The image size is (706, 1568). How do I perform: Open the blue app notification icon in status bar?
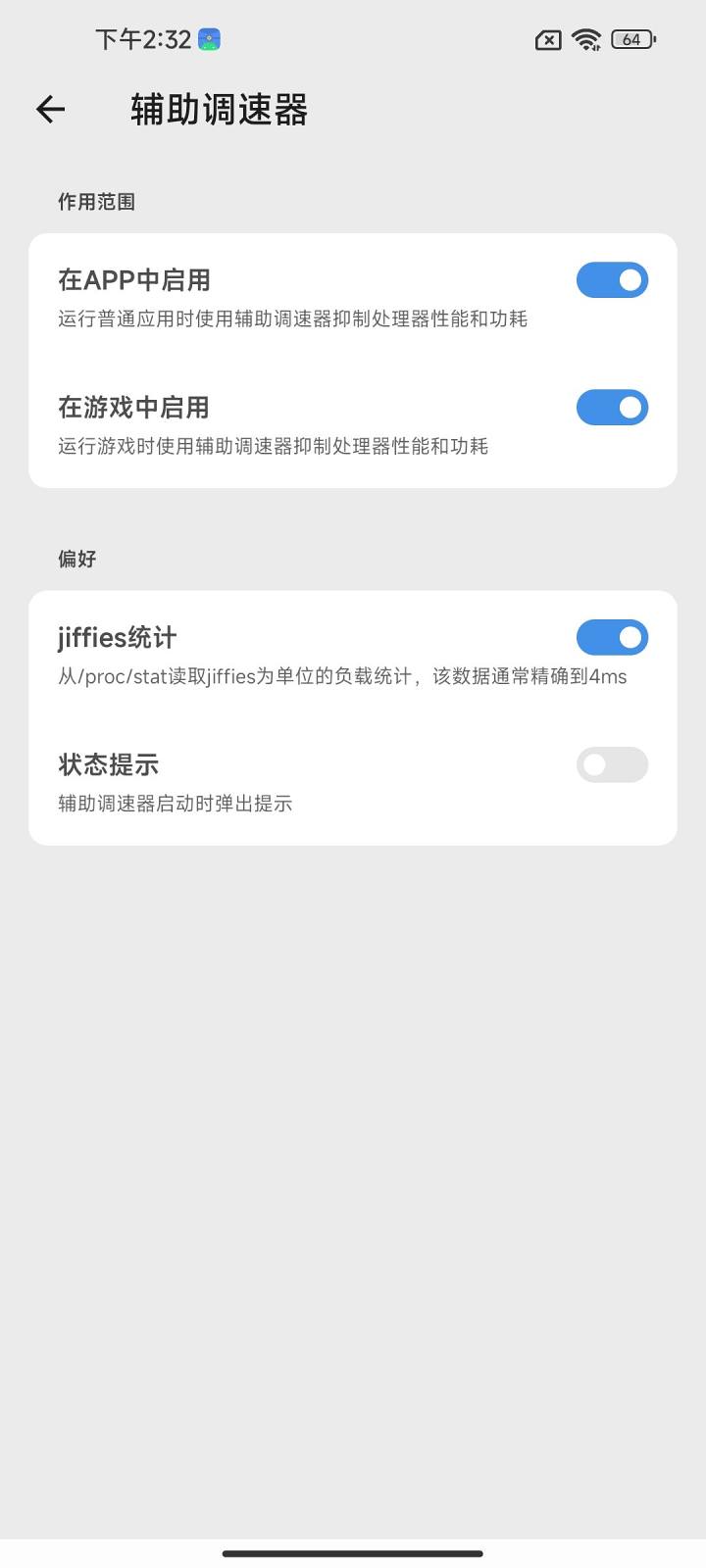point(208,38)
